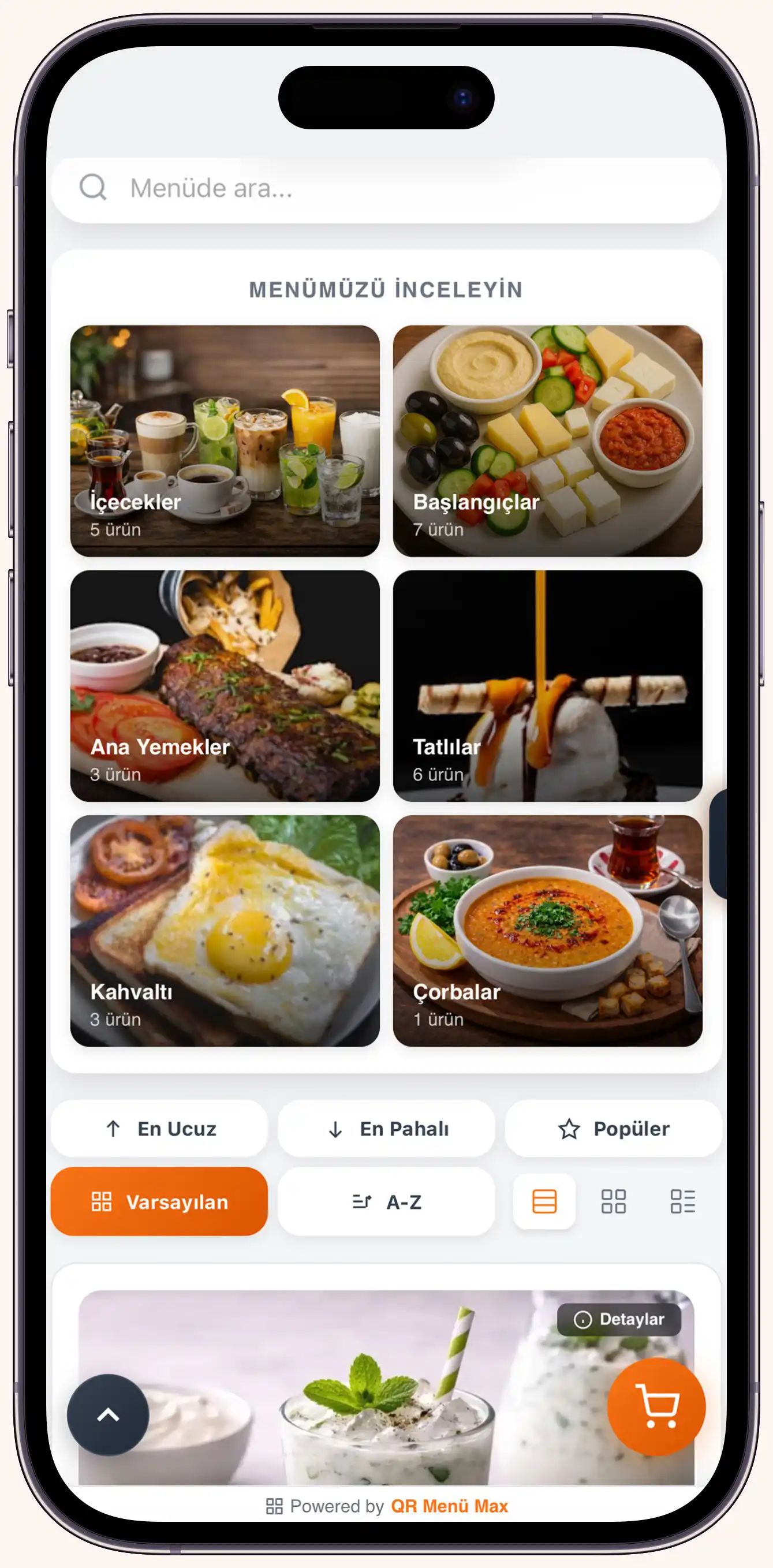Open the İçecekler category
This screenshot has height=1568, width=773.
[225, 440]
